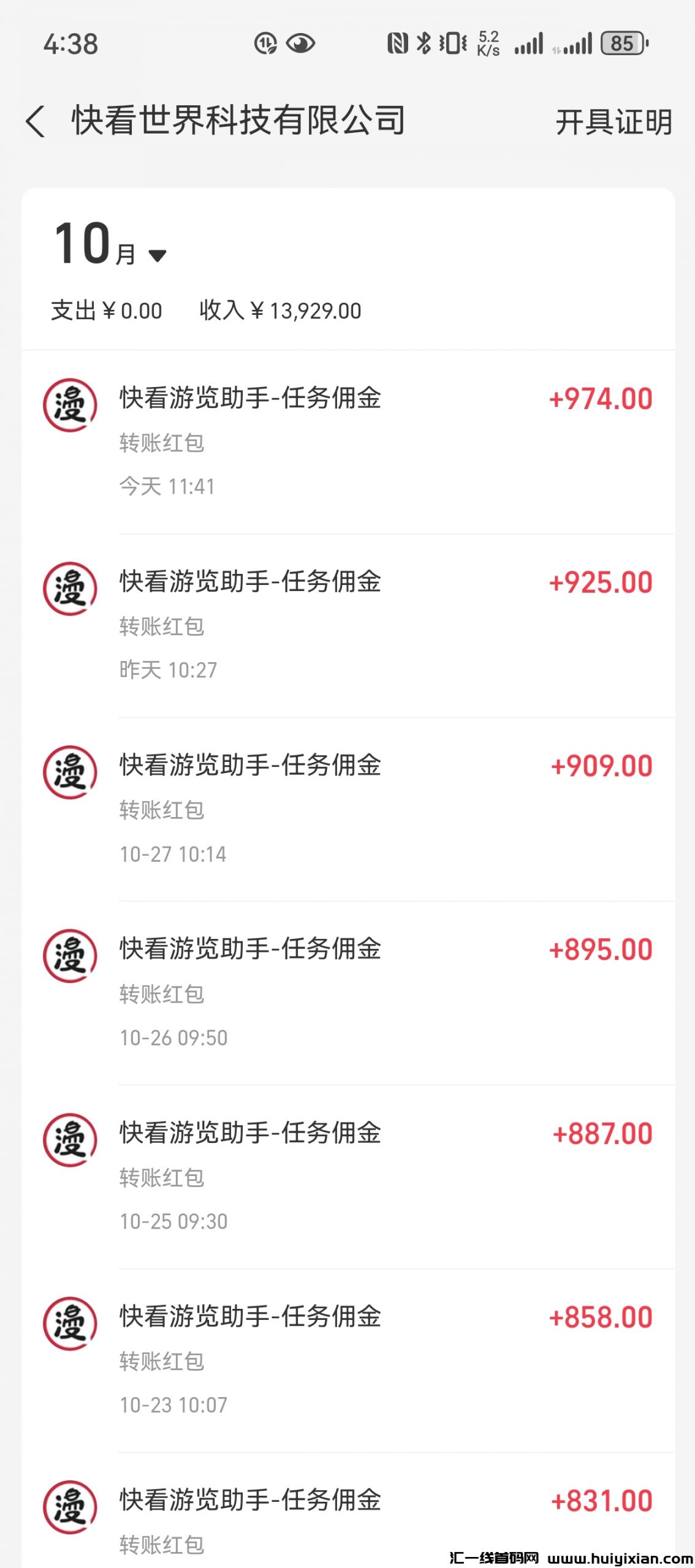This screenshot has width=695, height=1568.
Task: Show details of the +895.00 record
Action: point(348,993)
